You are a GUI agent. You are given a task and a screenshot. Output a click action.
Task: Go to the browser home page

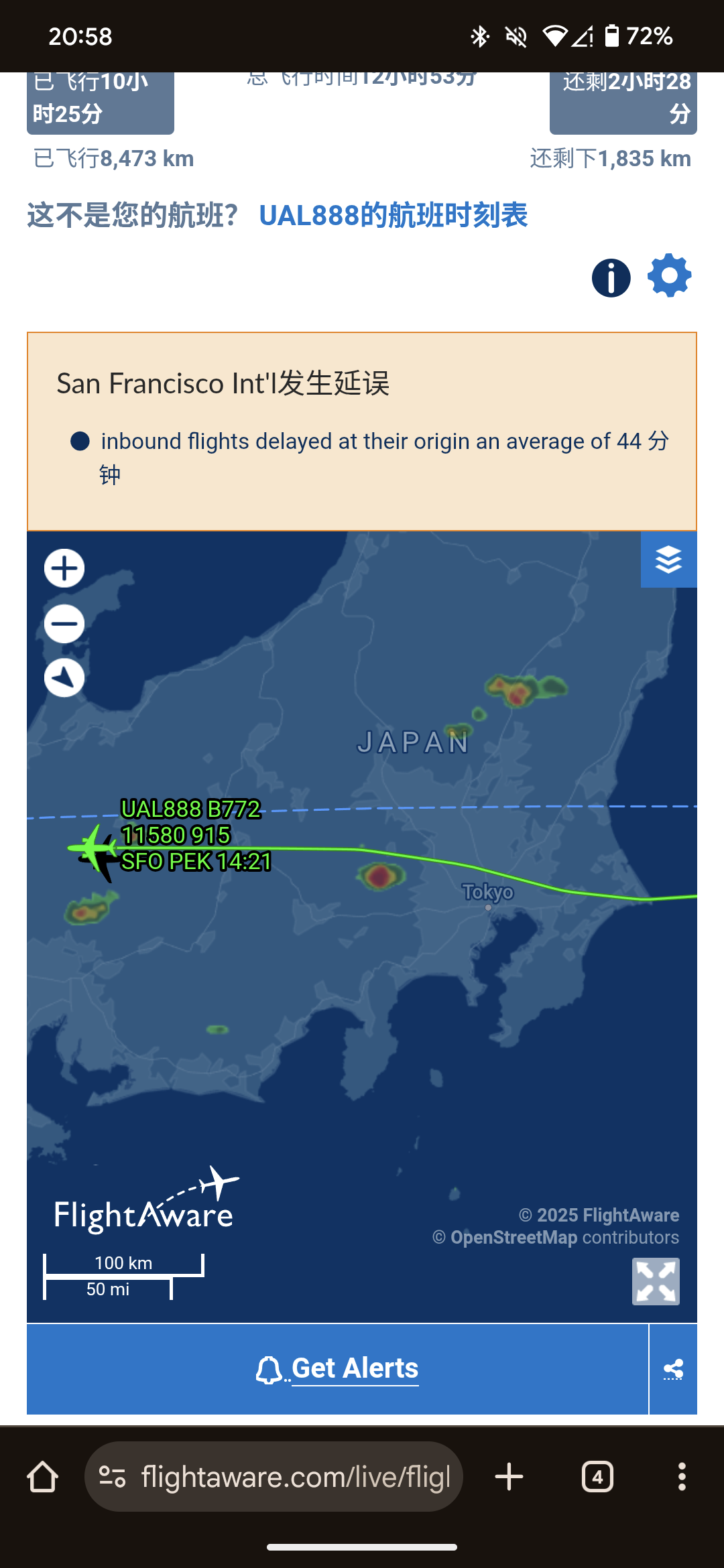click(x=43, y=1477)
